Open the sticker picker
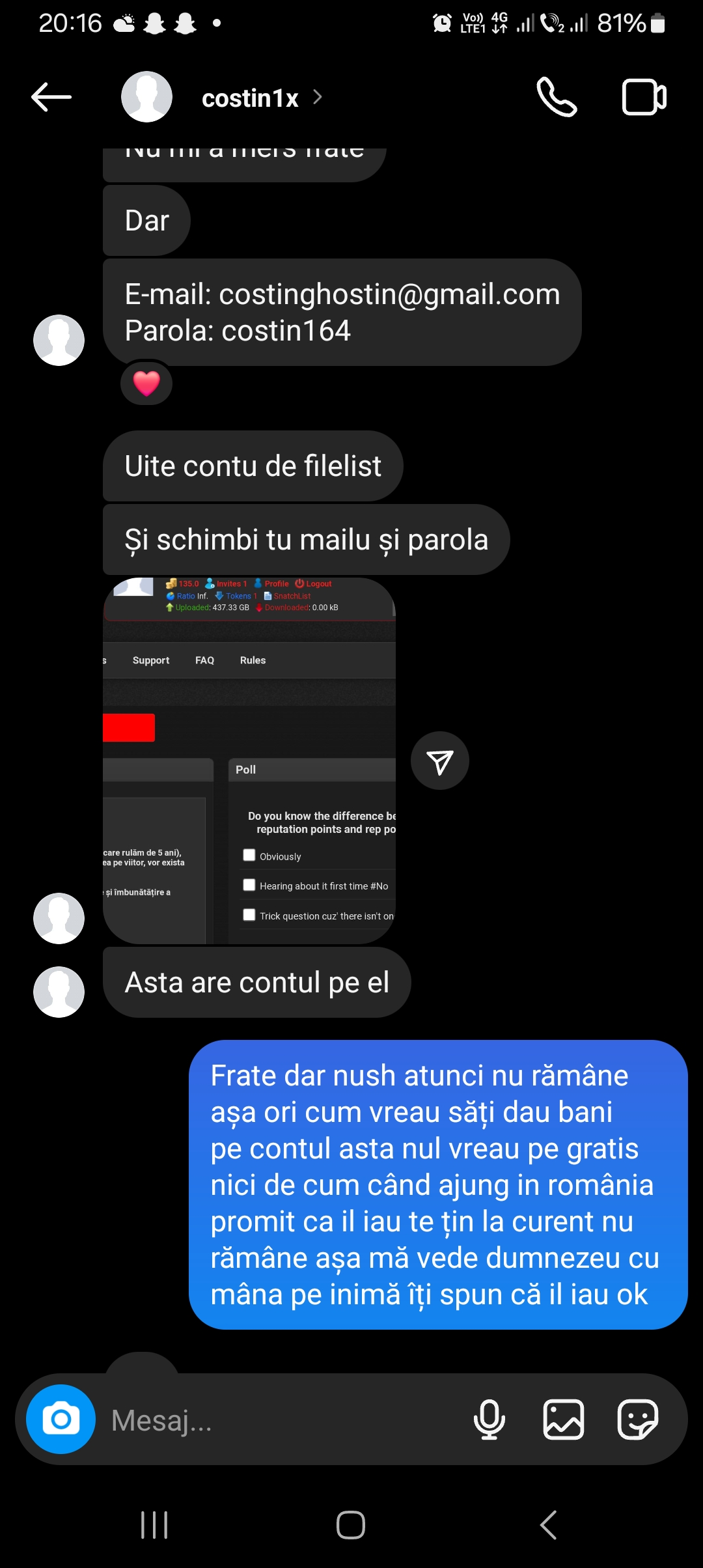This screenshot has width=703, height=1568. coord(638,1420)
